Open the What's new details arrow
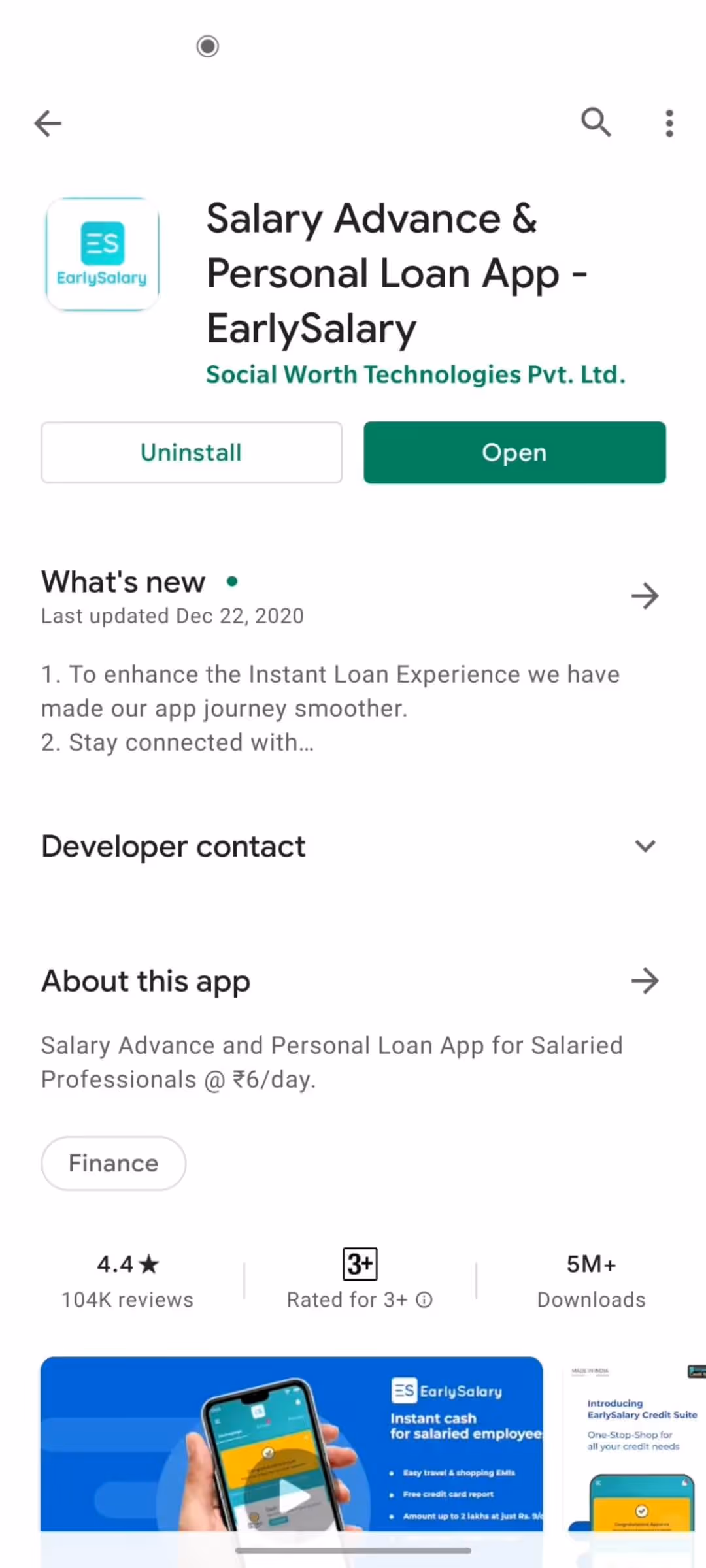This screenshot has height=1568, width=706. tap(645, 596)
